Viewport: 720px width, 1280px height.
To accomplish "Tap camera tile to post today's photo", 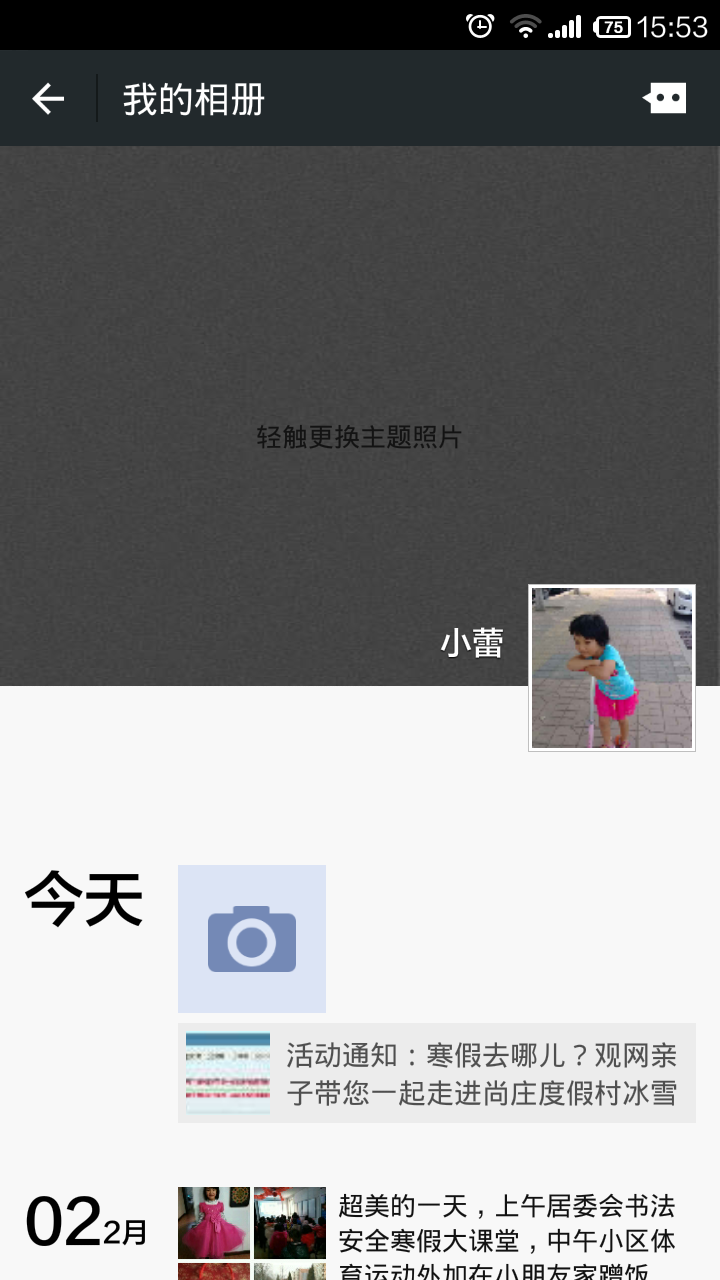I will (252, 939).
